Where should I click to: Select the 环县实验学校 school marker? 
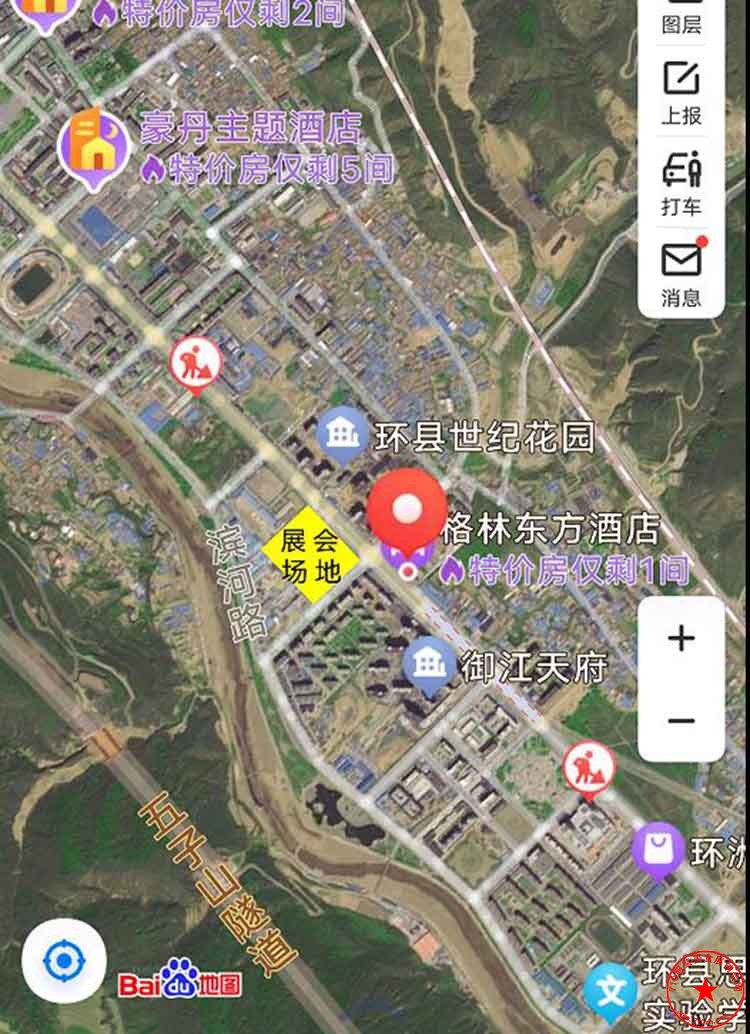(610, 989)
